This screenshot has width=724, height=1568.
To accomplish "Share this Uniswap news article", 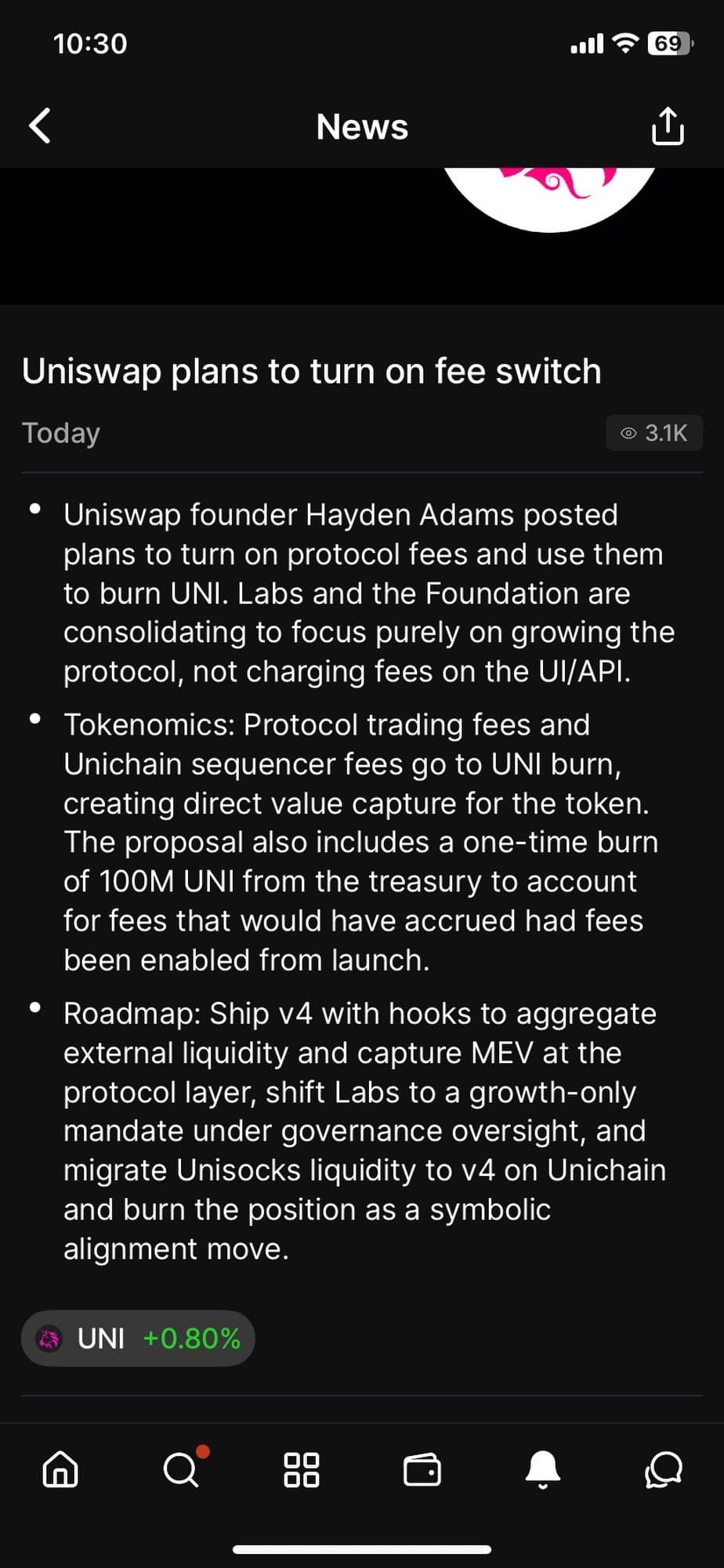I will 668,126.
